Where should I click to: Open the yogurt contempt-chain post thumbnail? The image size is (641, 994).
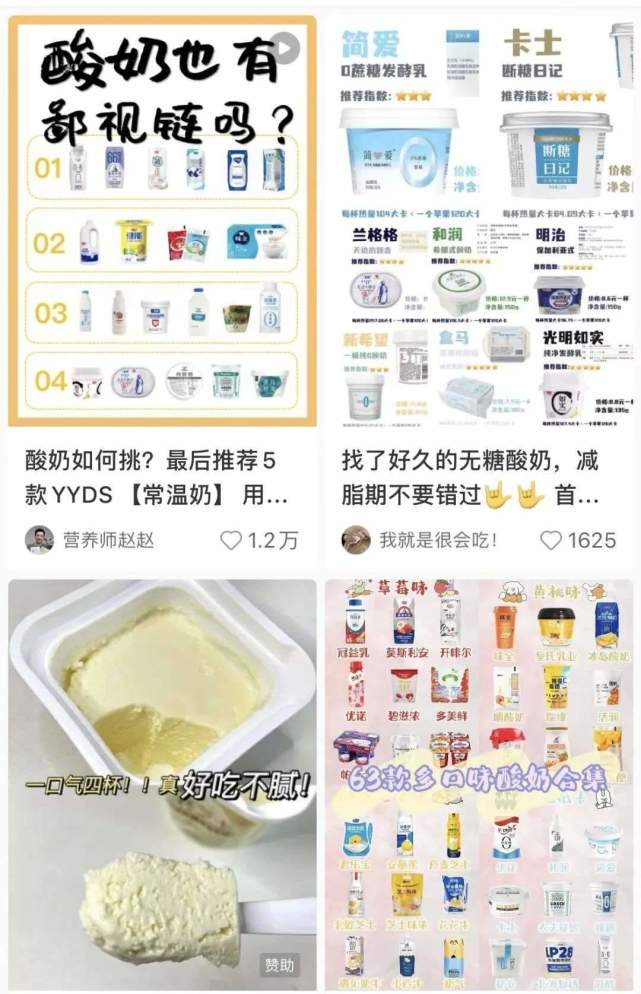(162, 220)
